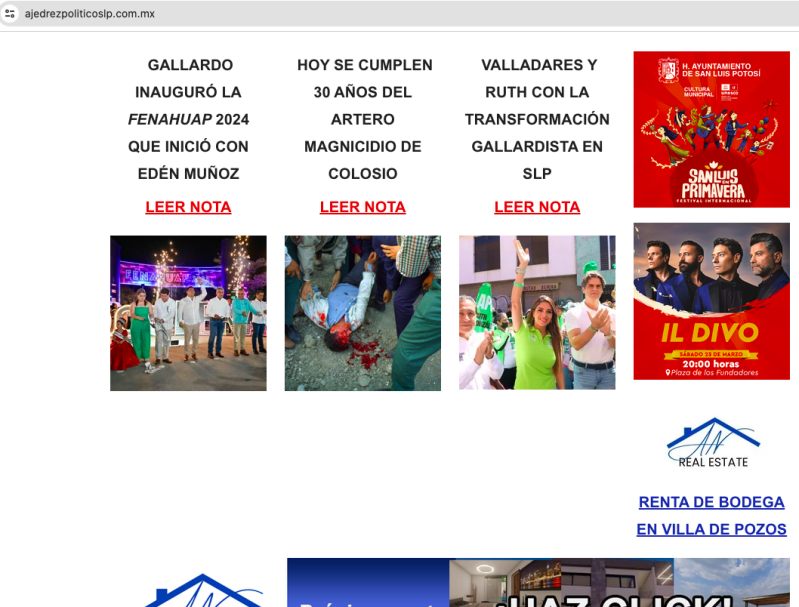Tap the browser address bar site info icon
Viewport: 799px width, 607px height.
10,14
